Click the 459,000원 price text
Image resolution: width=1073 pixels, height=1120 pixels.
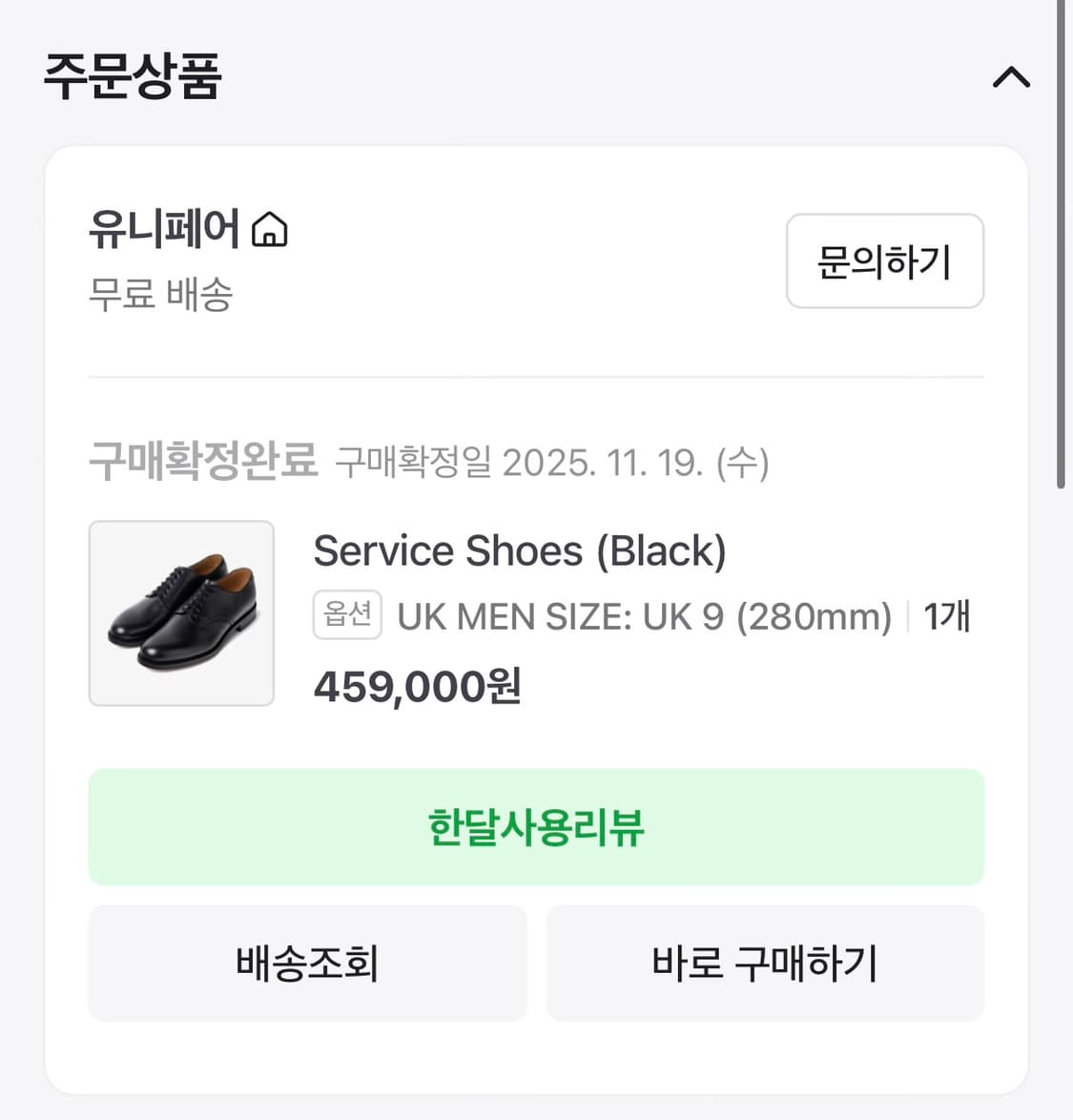[417, 685]
